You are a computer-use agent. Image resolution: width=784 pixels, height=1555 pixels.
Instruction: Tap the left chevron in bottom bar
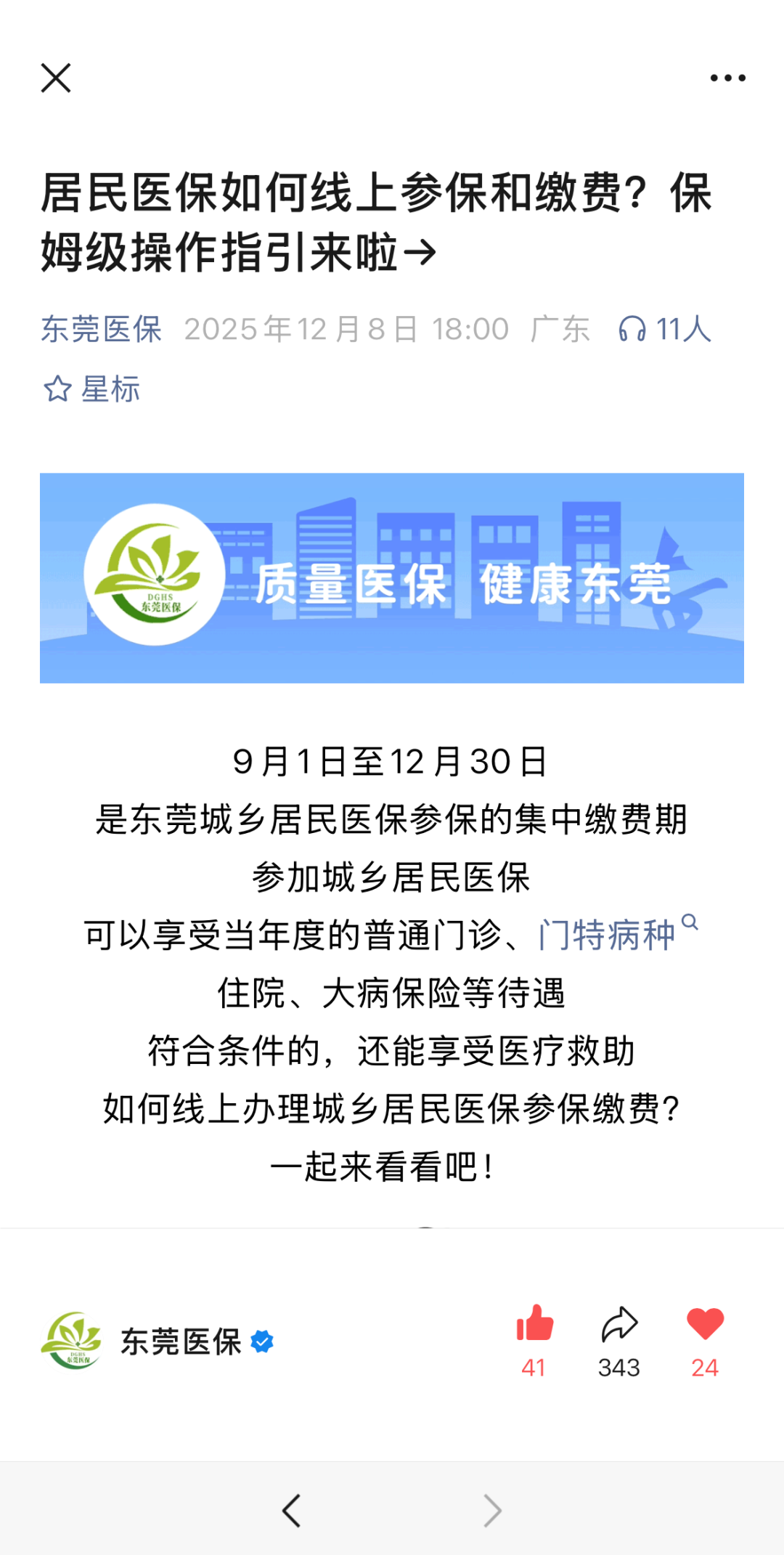pyautogui.click(x=290, y=1509)
